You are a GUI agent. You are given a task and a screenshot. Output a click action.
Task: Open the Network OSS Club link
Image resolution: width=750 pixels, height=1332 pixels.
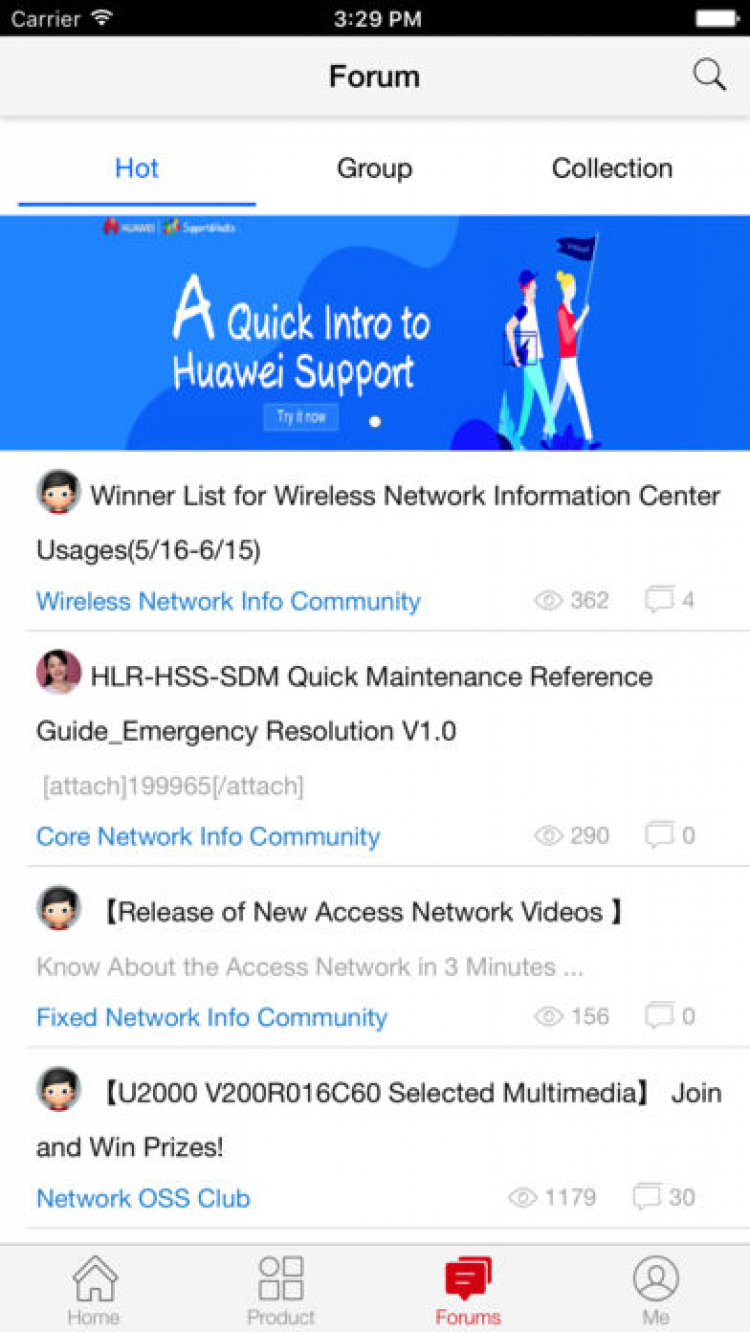pos(143,1198)
